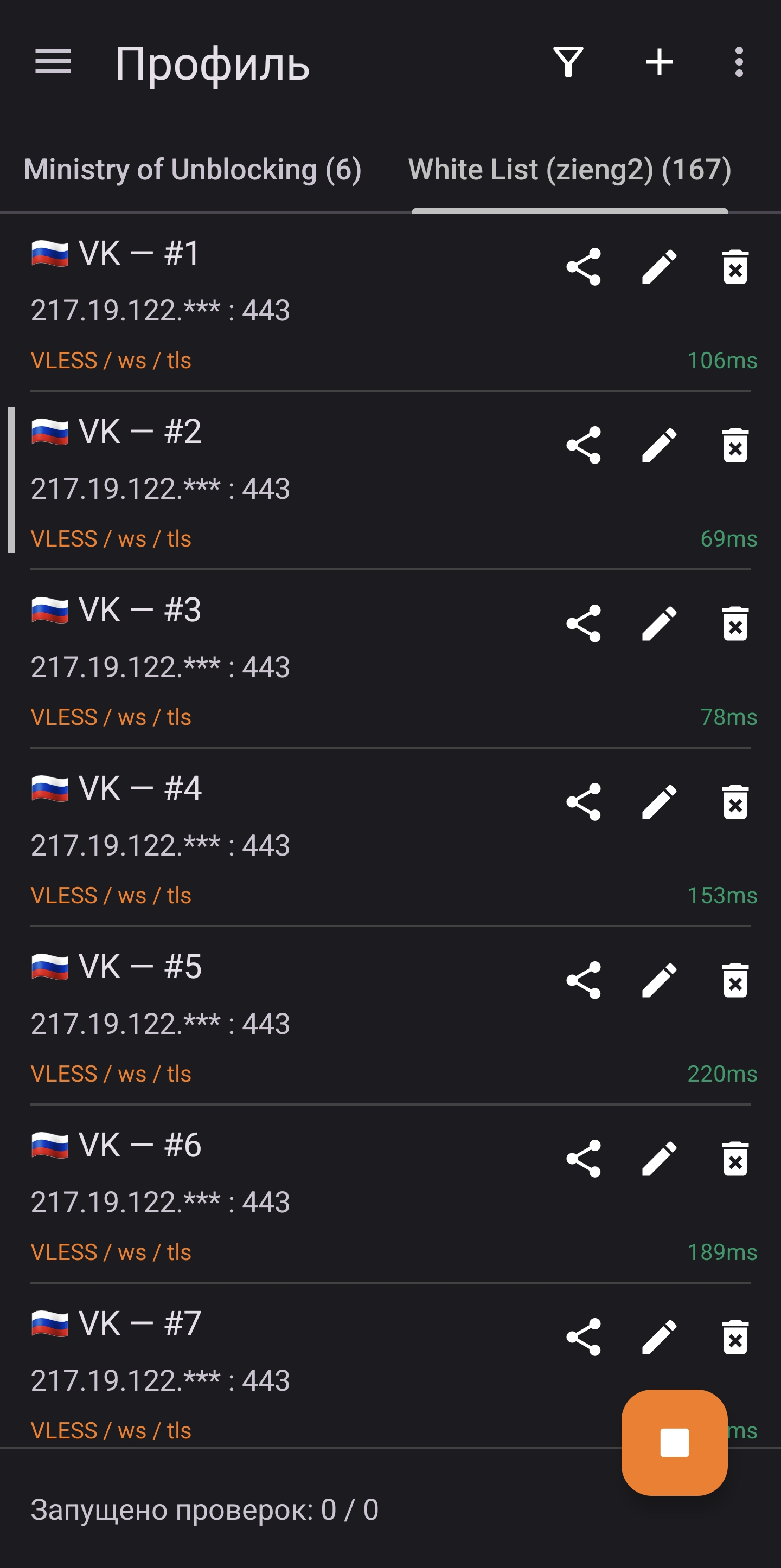Choose the VK — #1 server row

click(390, 302)
